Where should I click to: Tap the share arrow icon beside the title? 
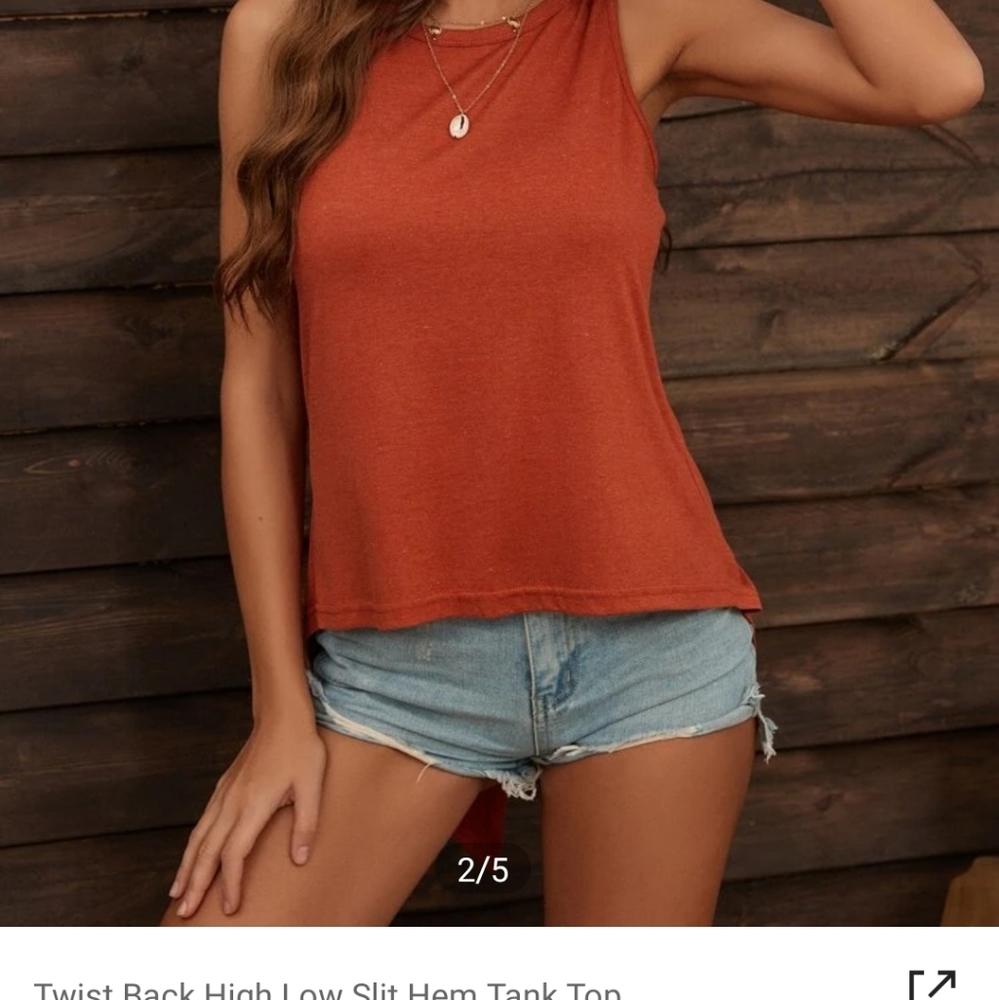(932, 985)
